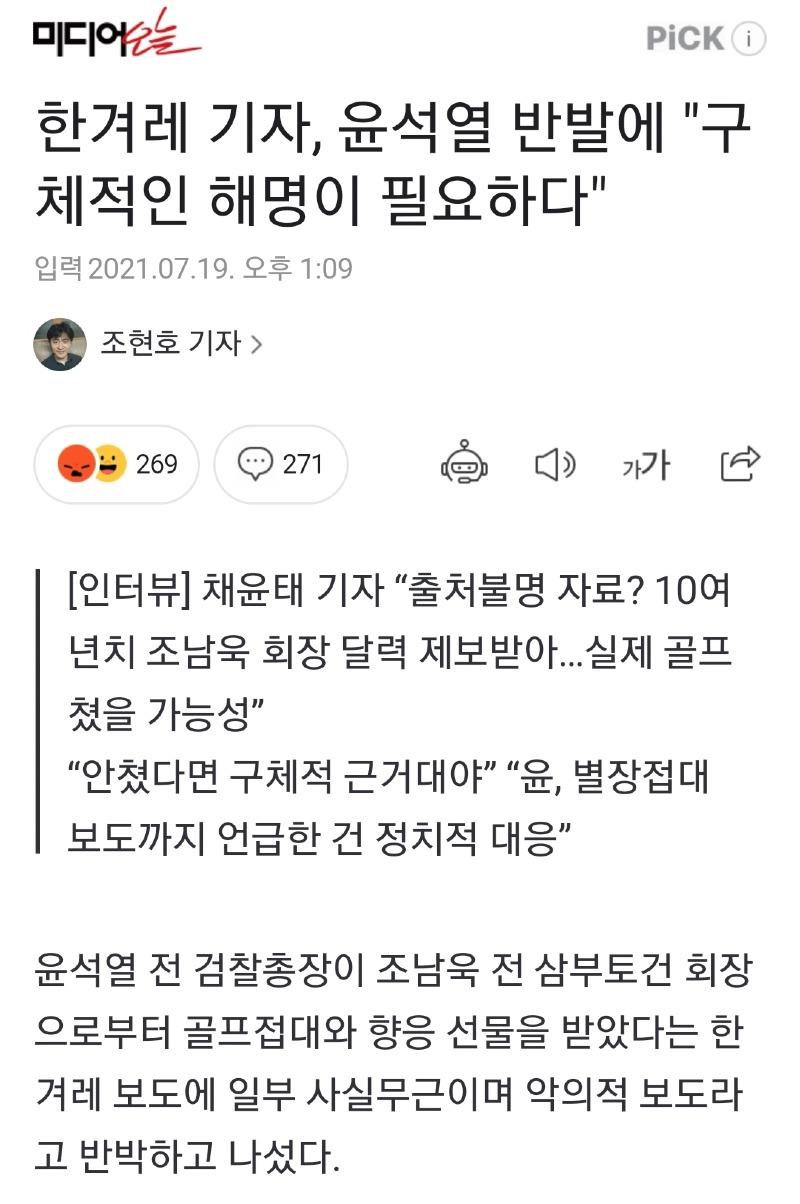Screen dimensions: 800x1204
Task: Open the 271 comments
Action: click(281, 464)
